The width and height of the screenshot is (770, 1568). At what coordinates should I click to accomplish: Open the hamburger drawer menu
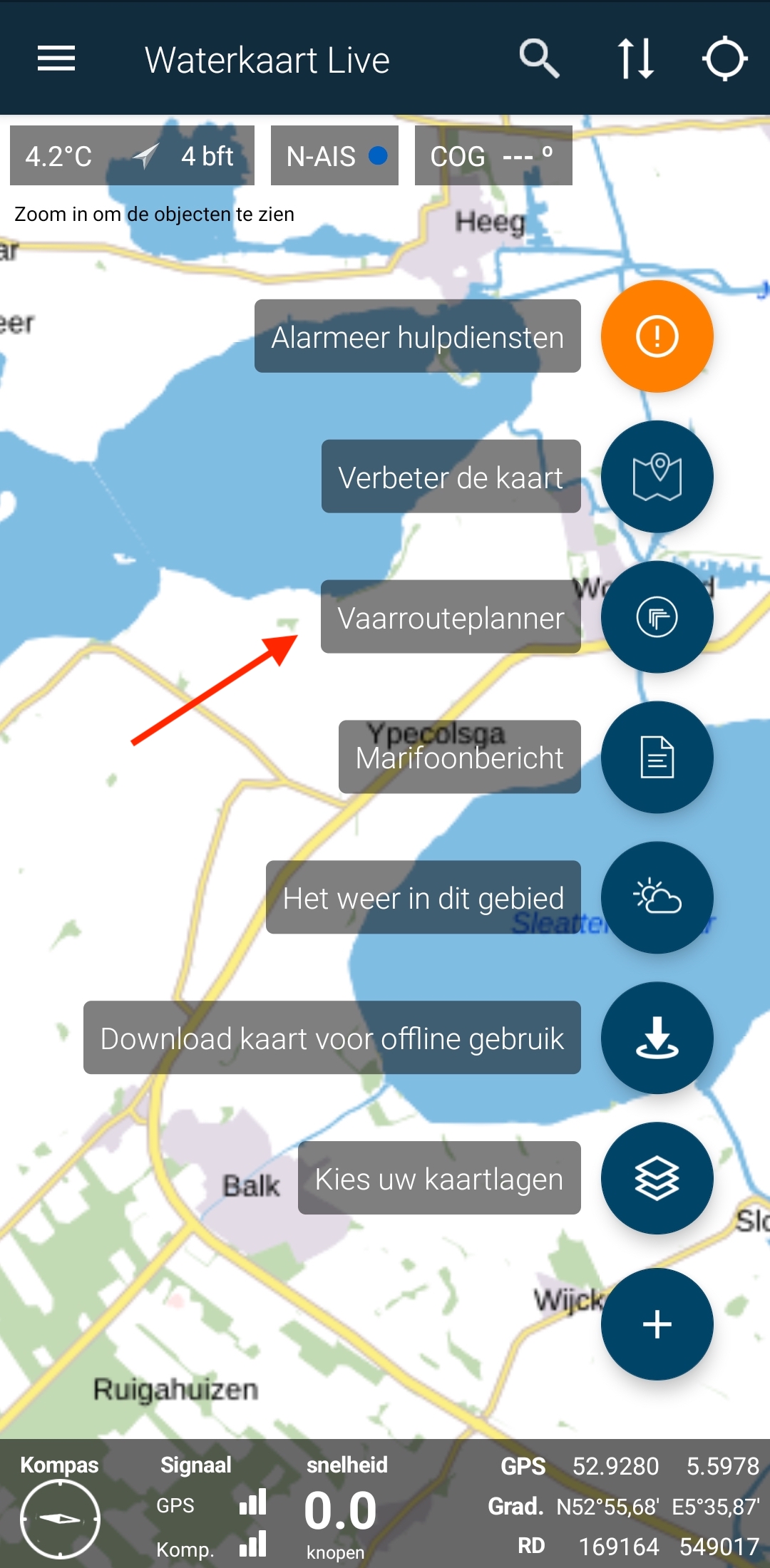point(56,58)
